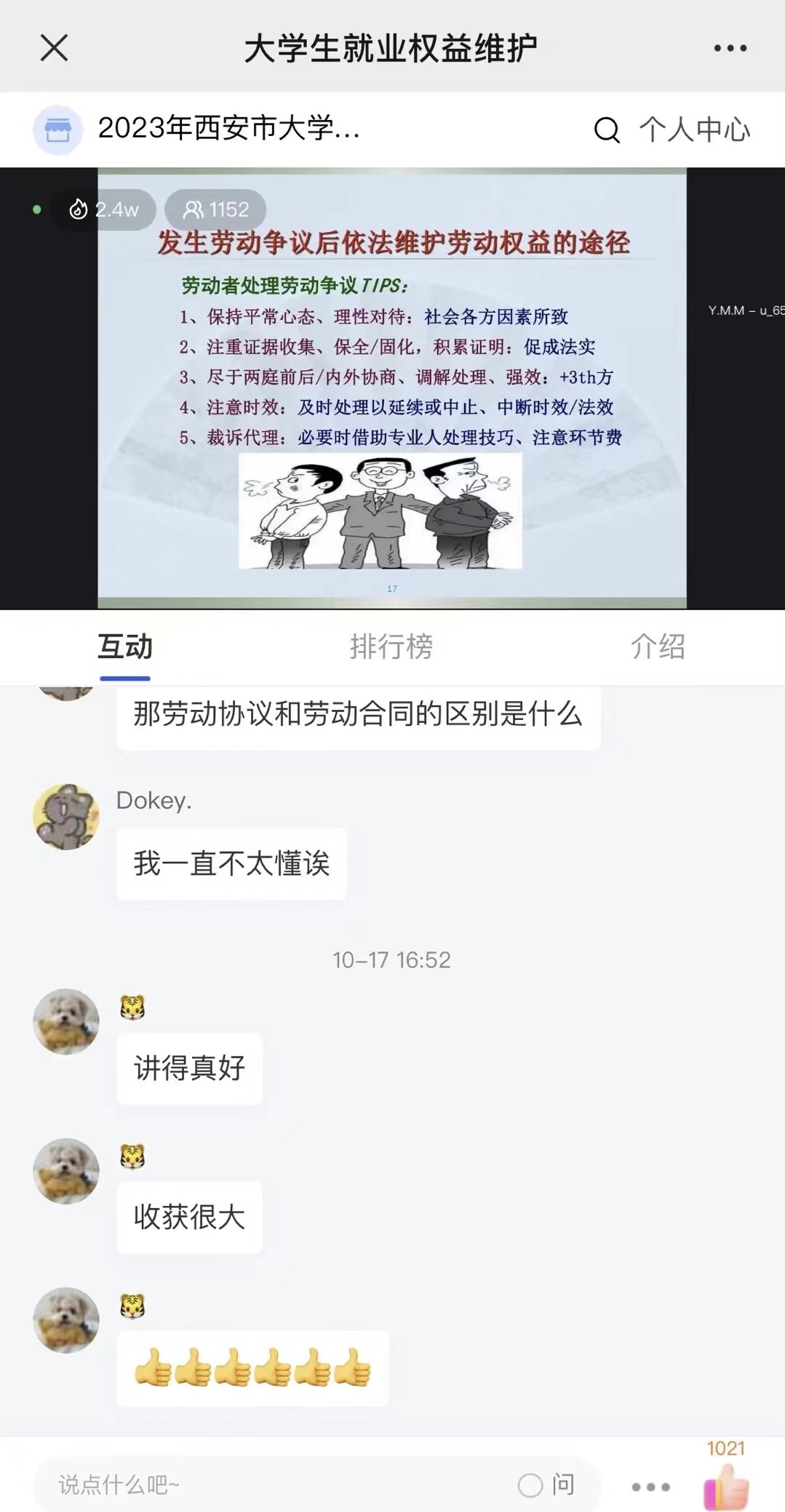Select the 互动 tab
This screenshot has width=785, height=1512.
125,646
